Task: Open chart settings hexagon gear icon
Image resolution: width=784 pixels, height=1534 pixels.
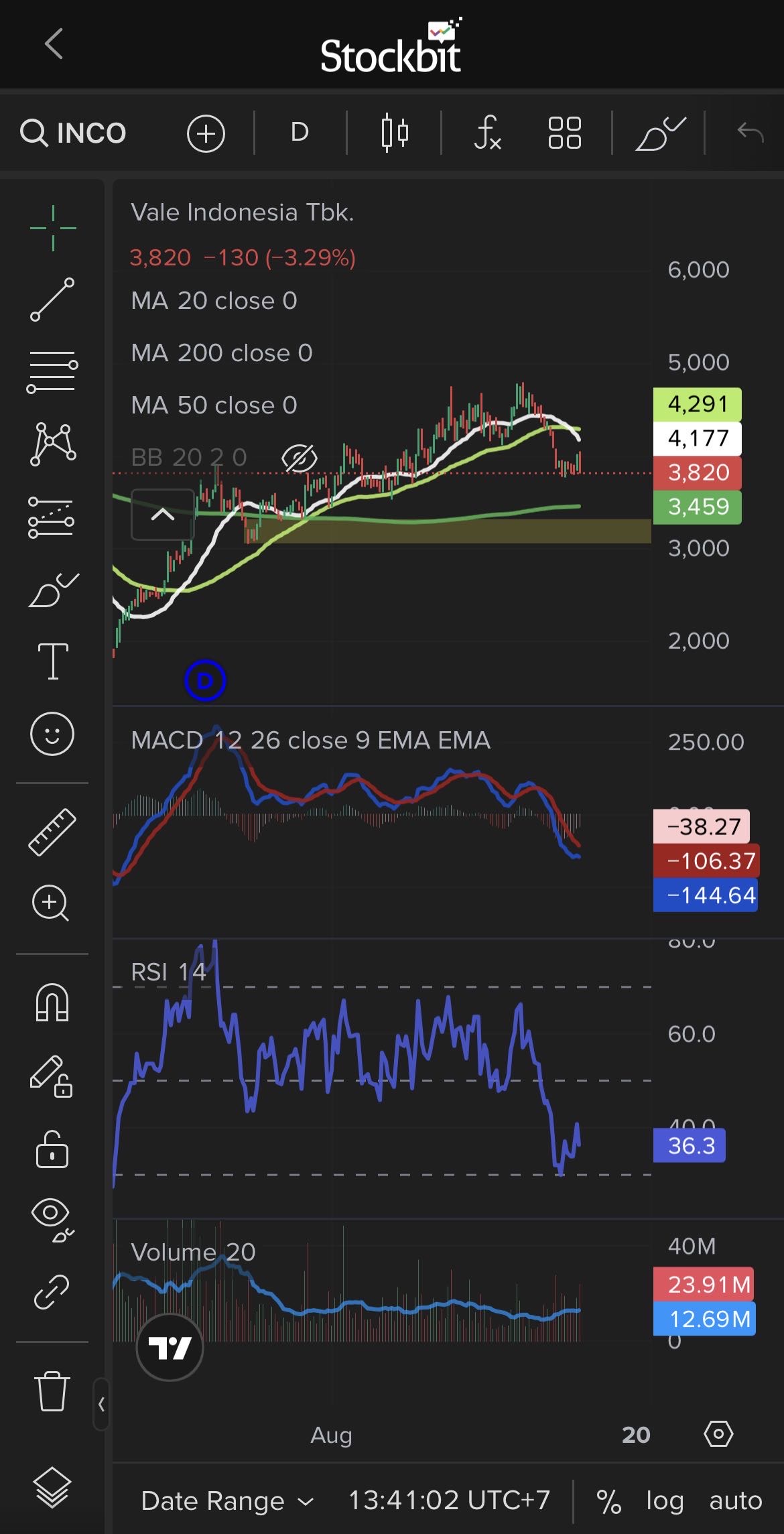Action: pos(718,1434)
